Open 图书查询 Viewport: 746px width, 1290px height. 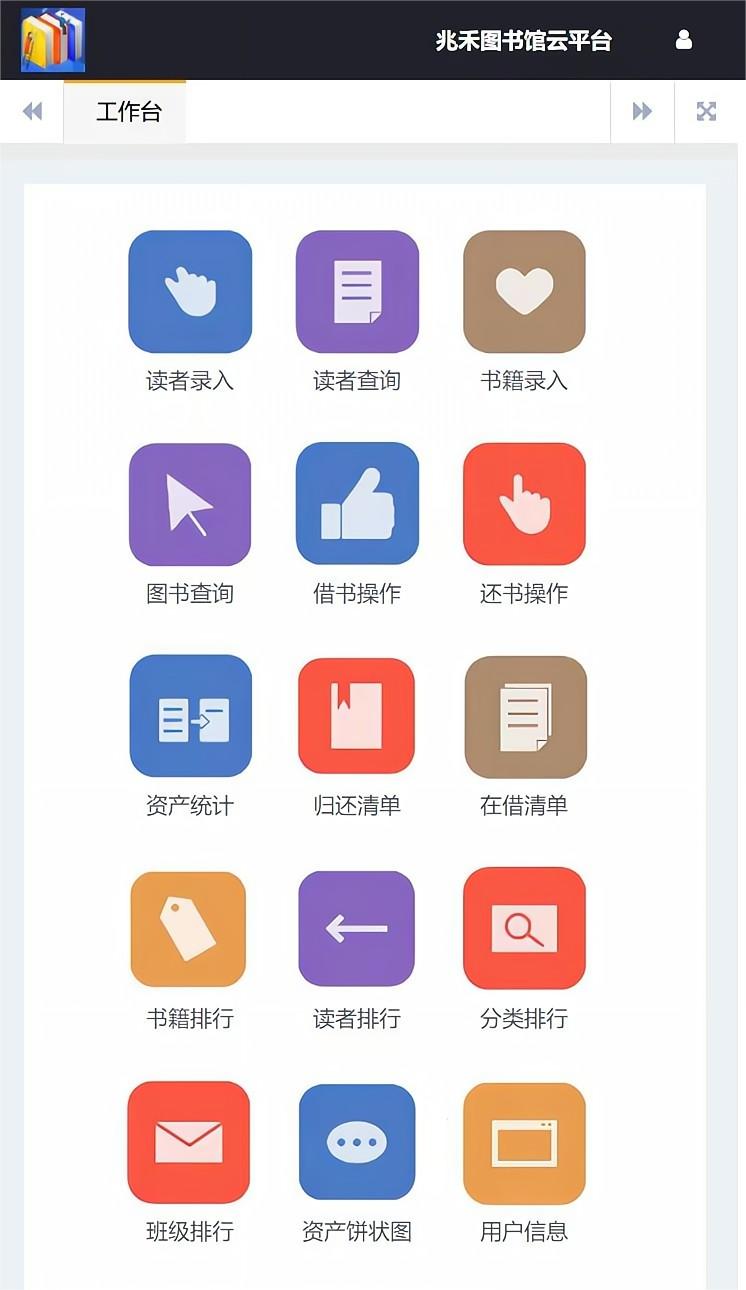point(190,505)
